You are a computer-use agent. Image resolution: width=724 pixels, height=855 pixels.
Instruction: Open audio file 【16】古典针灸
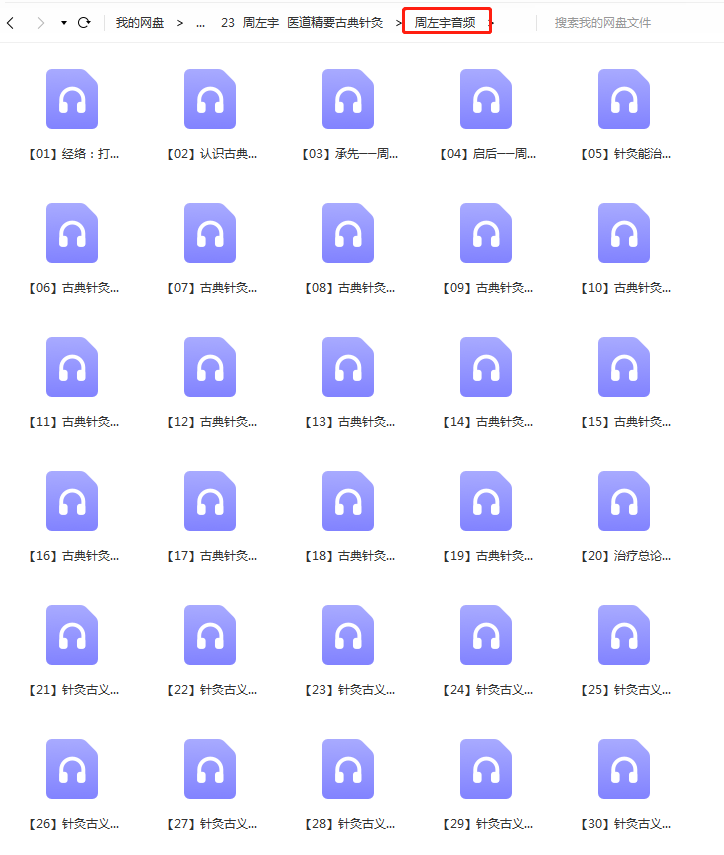(72, 501)
